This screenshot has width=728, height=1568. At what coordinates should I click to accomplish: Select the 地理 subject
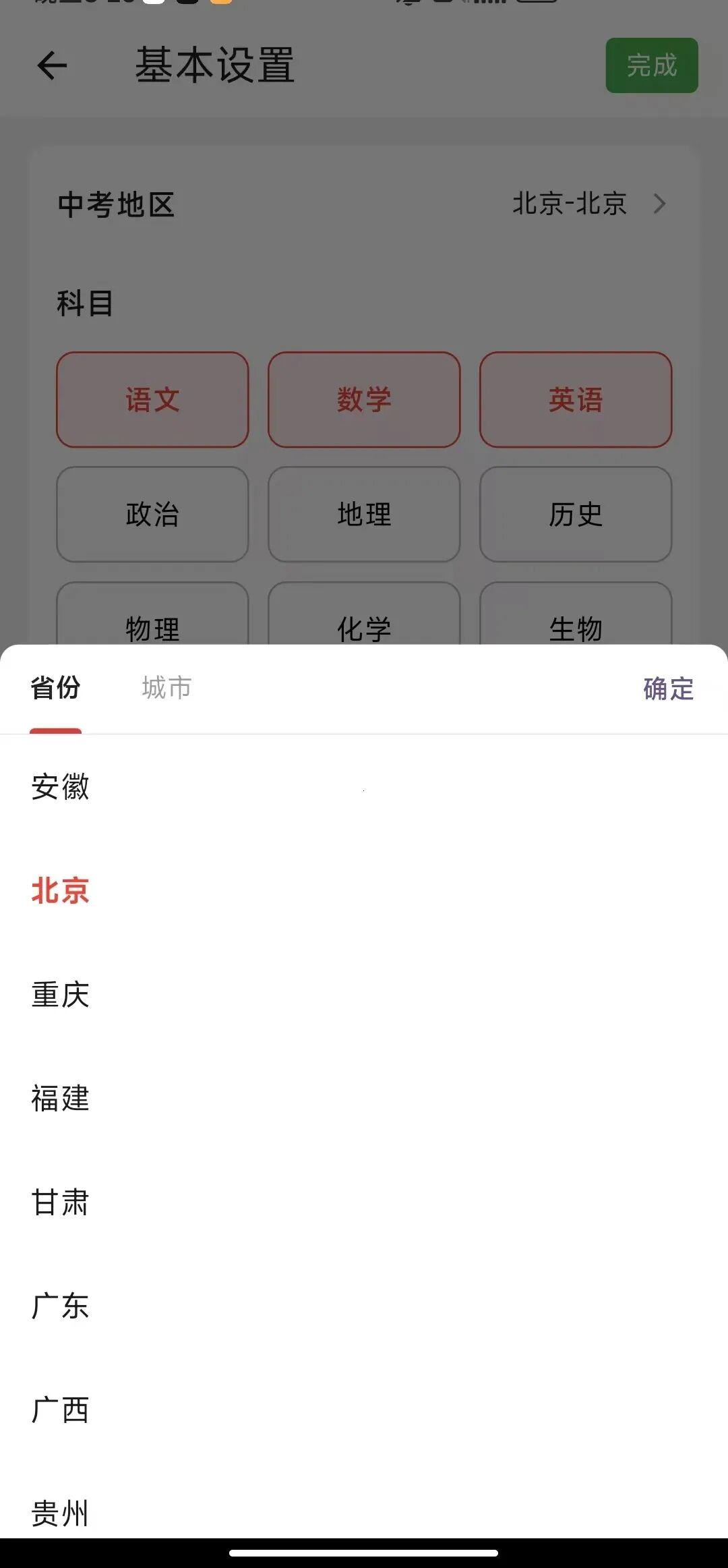click(x=364, y=515)
